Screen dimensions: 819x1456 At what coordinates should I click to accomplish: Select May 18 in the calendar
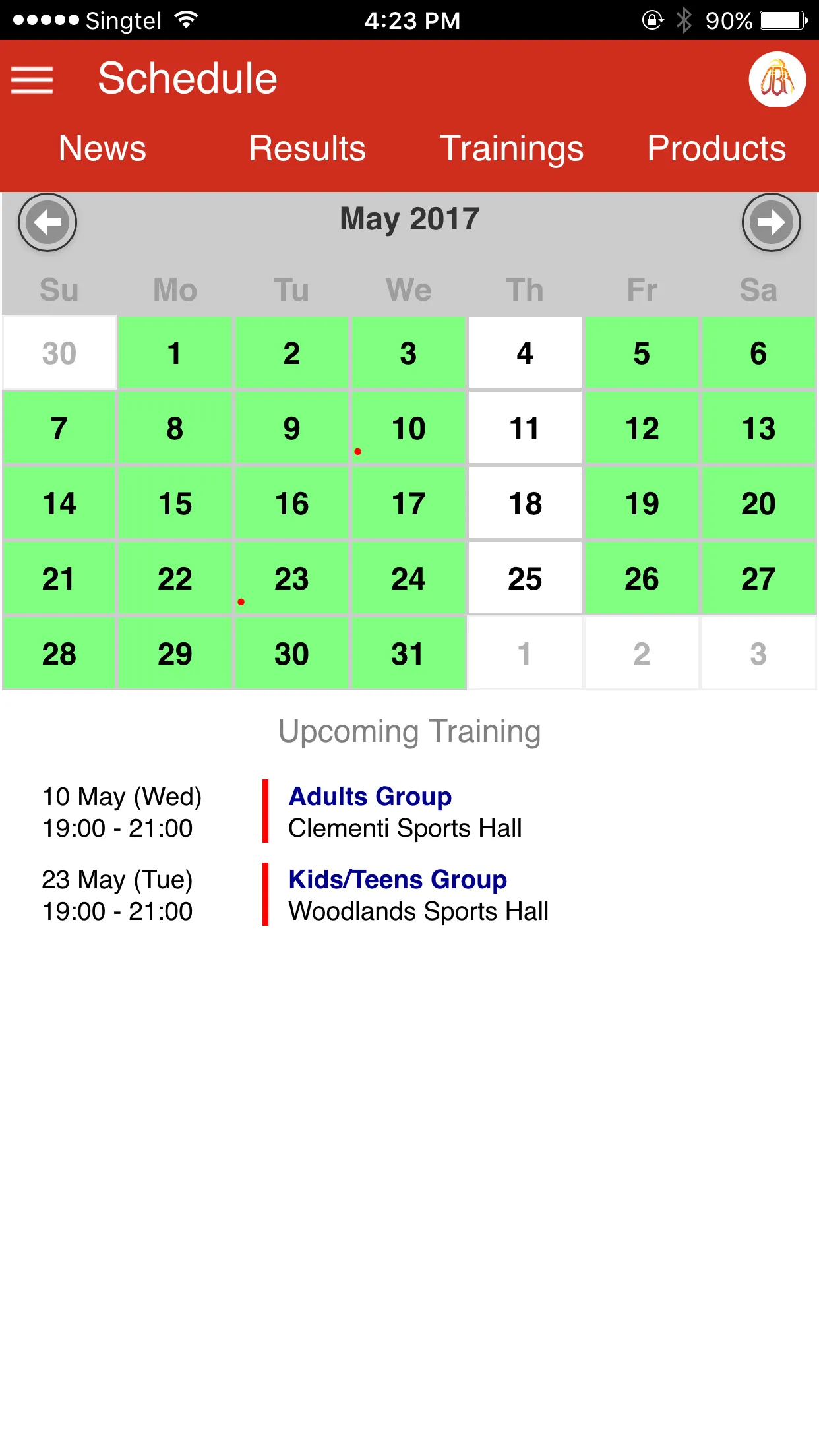(525, 503)
